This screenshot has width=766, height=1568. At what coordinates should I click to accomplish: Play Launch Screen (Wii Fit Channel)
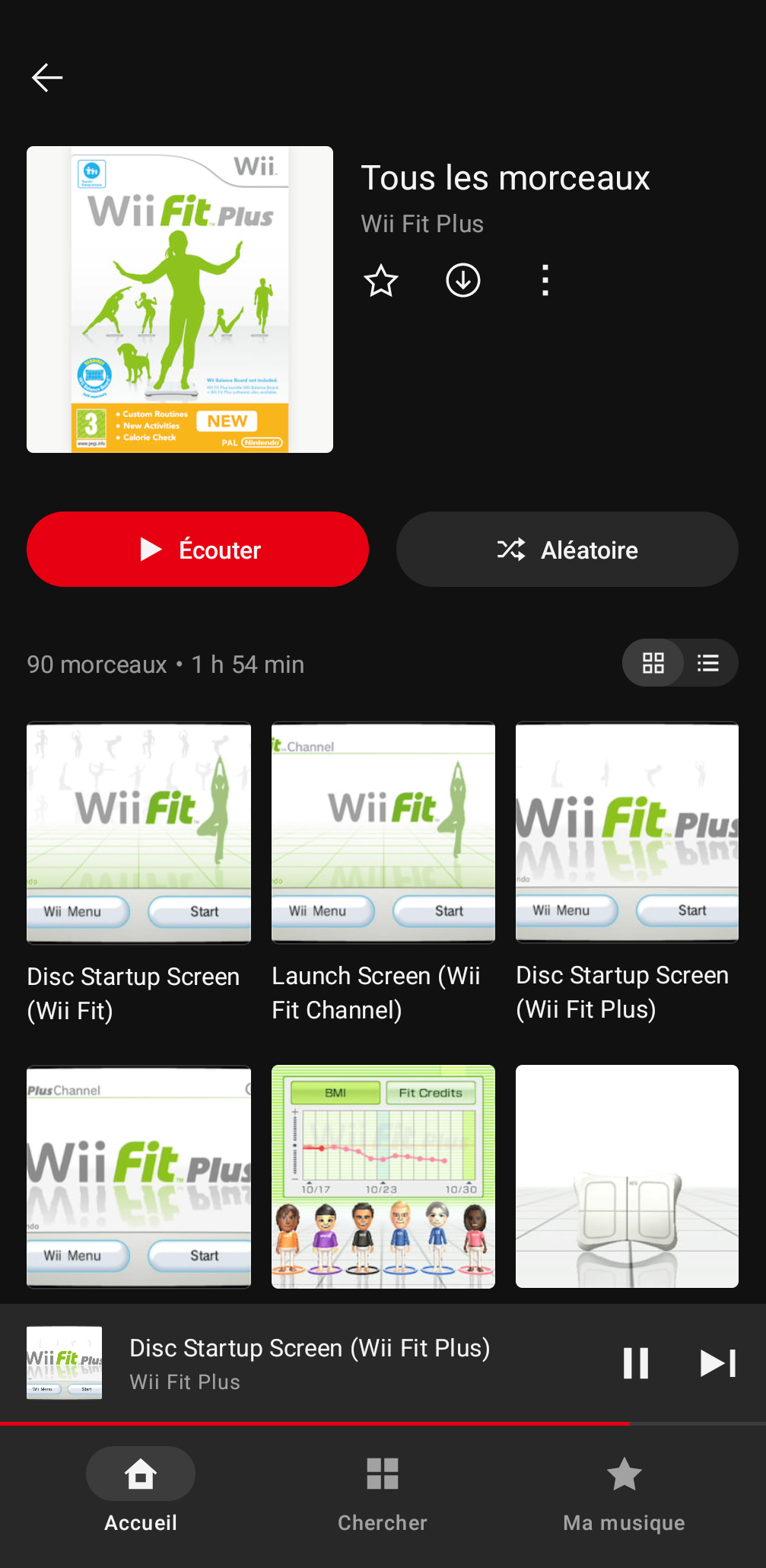tap(383, 833)
